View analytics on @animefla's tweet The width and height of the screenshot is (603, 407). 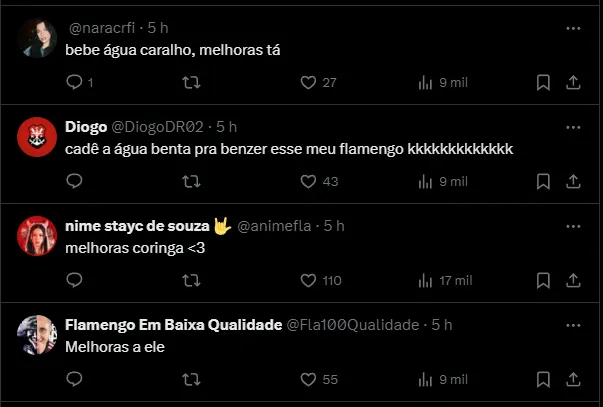(x=425, y=280)
